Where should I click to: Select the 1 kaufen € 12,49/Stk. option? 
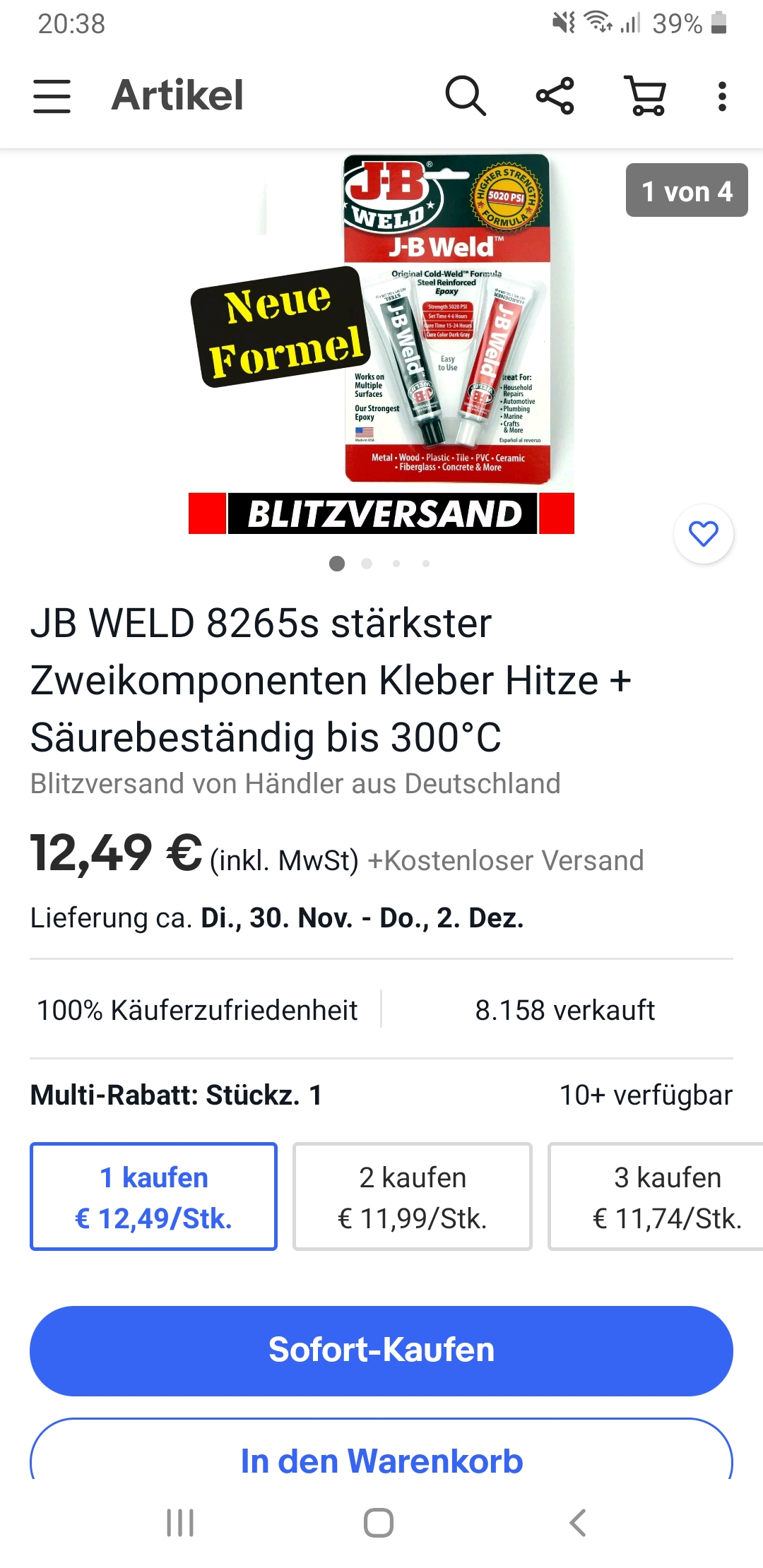pyautogui.click(x=153, y=1196)
